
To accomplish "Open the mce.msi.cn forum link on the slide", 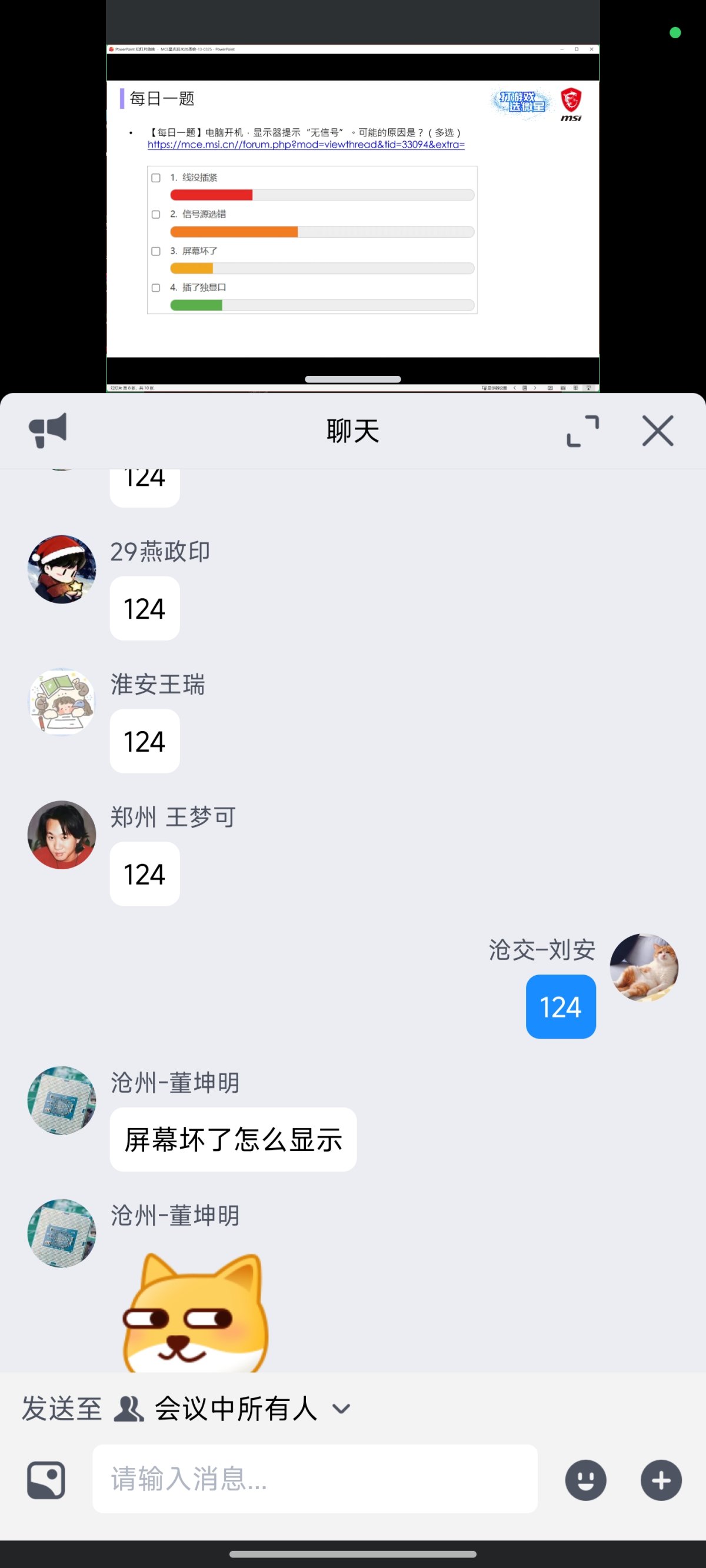I will click(x=305, y=145).
